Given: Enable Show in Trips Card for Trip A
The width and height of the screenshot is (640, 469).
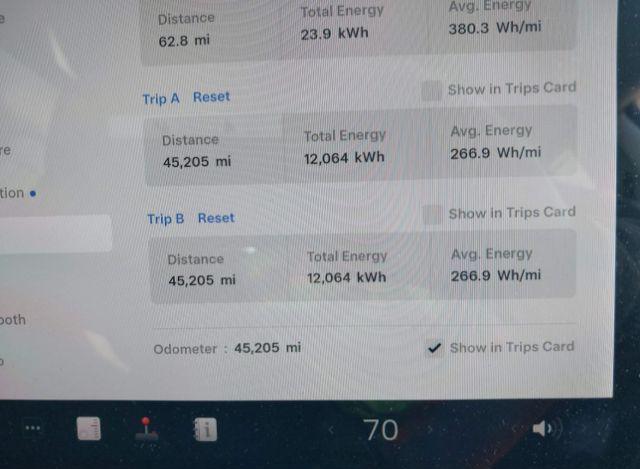Looking at the screenshot, I should [431, 90].
